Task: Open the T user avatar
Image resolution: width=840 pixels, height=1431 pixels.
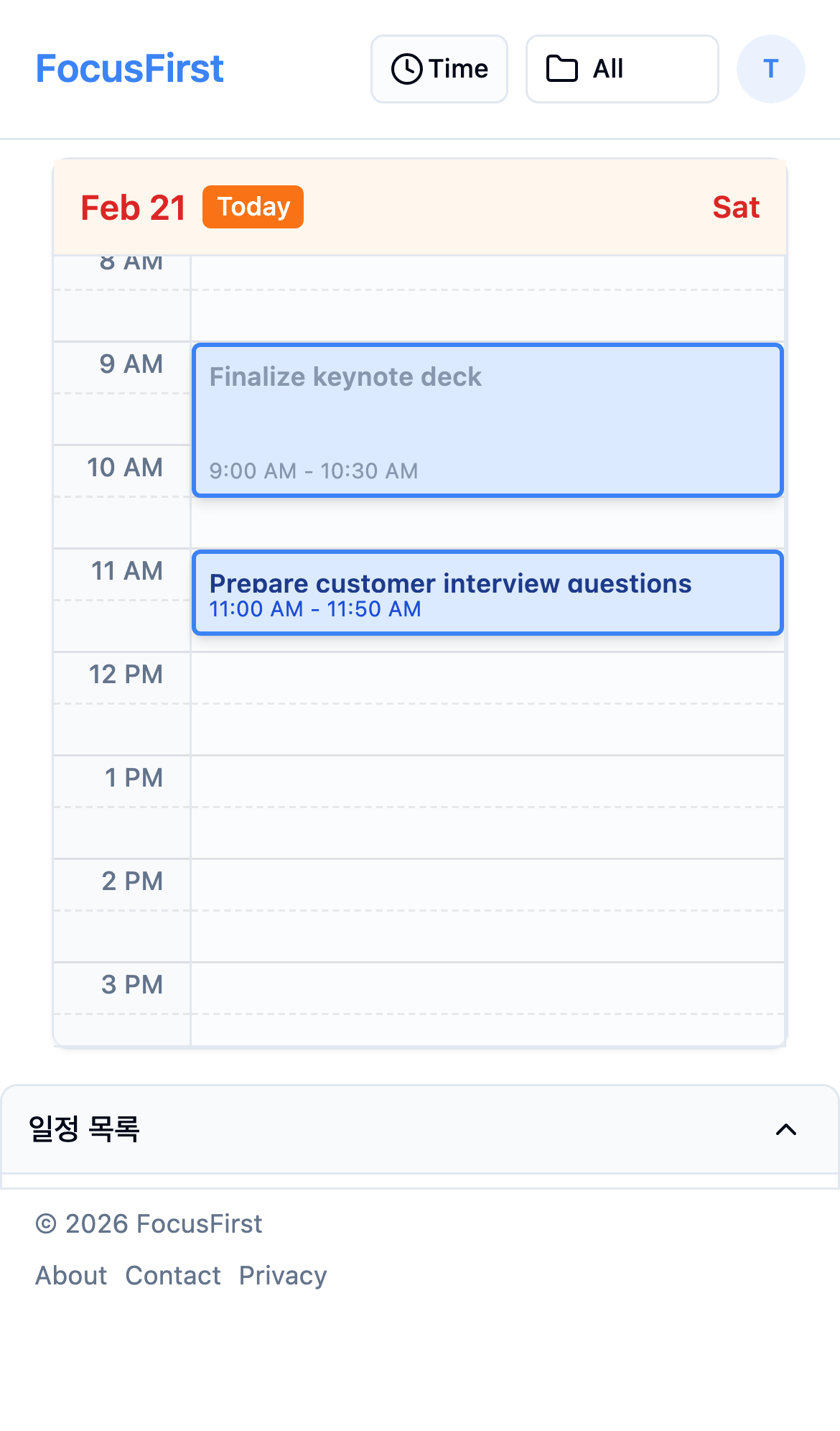Action: pos(770,68)
